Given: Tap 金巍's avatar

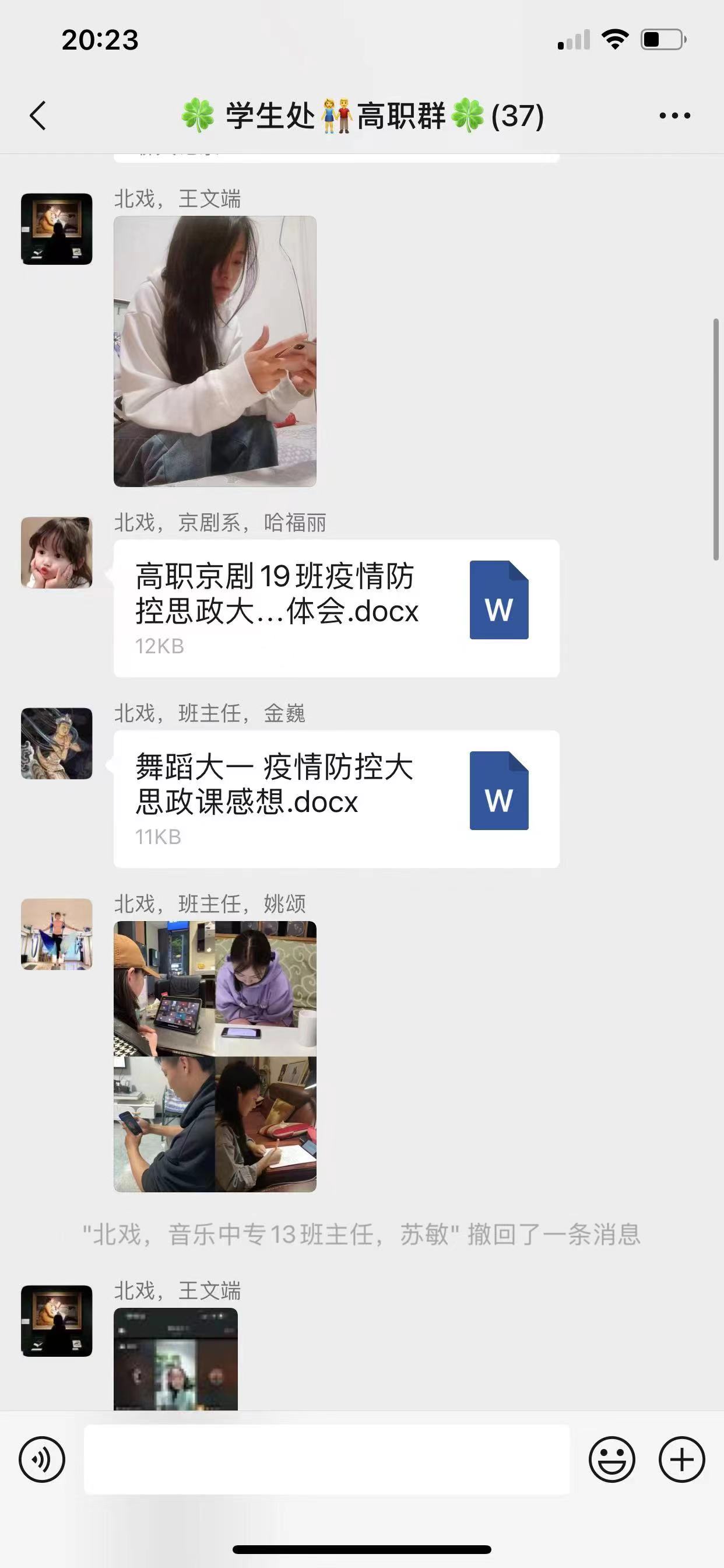Looking at the screenshot, I should [x=57, y=743].
